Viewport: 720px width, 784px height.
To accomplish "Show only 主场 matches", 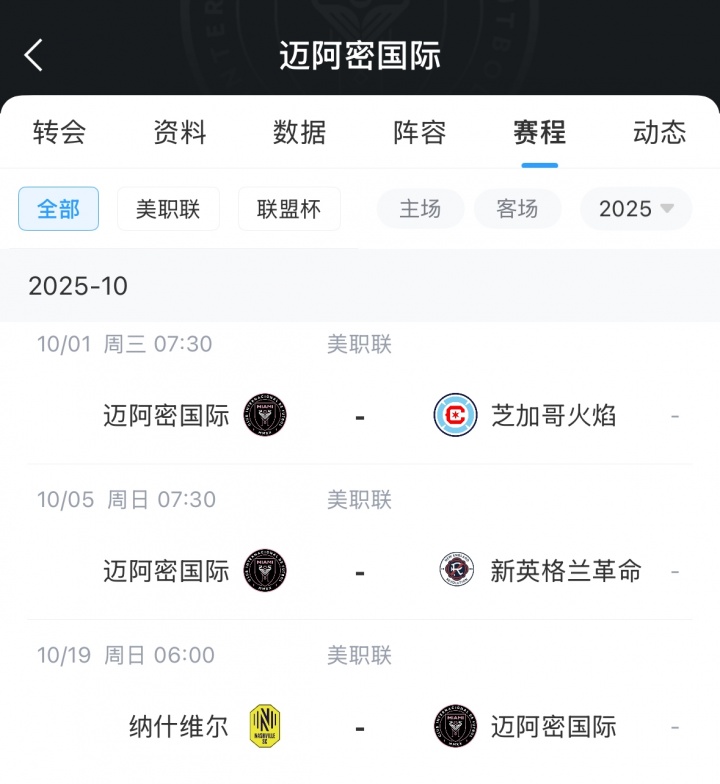I will tap(420, 209).
